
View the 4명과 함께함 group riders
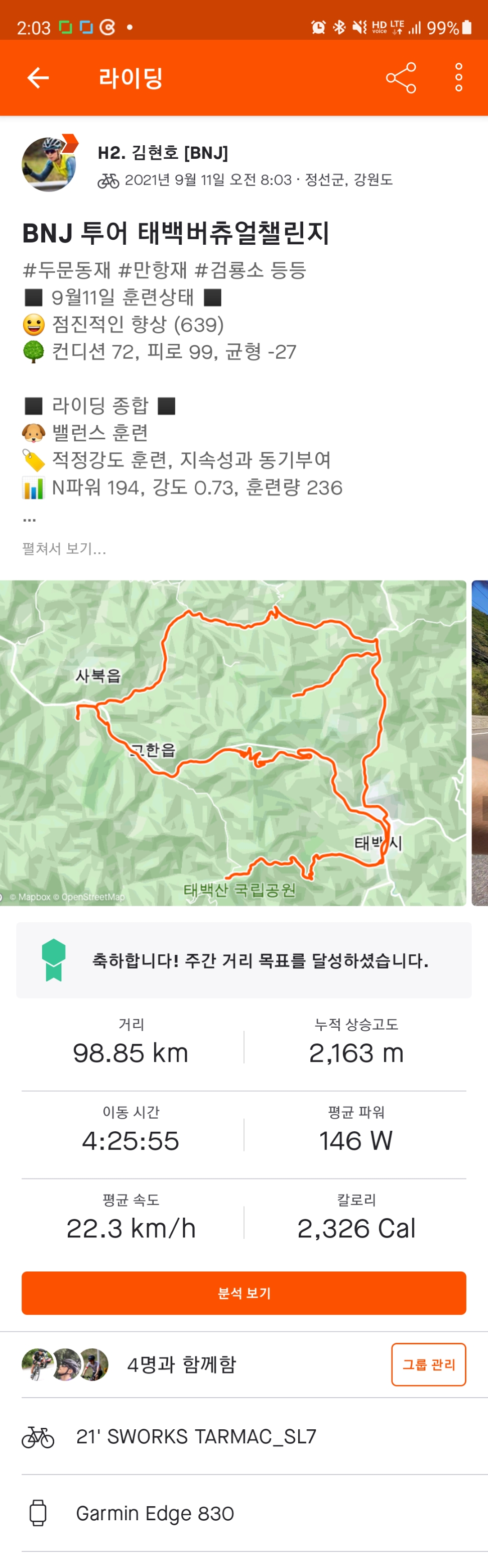[181, 1364]
